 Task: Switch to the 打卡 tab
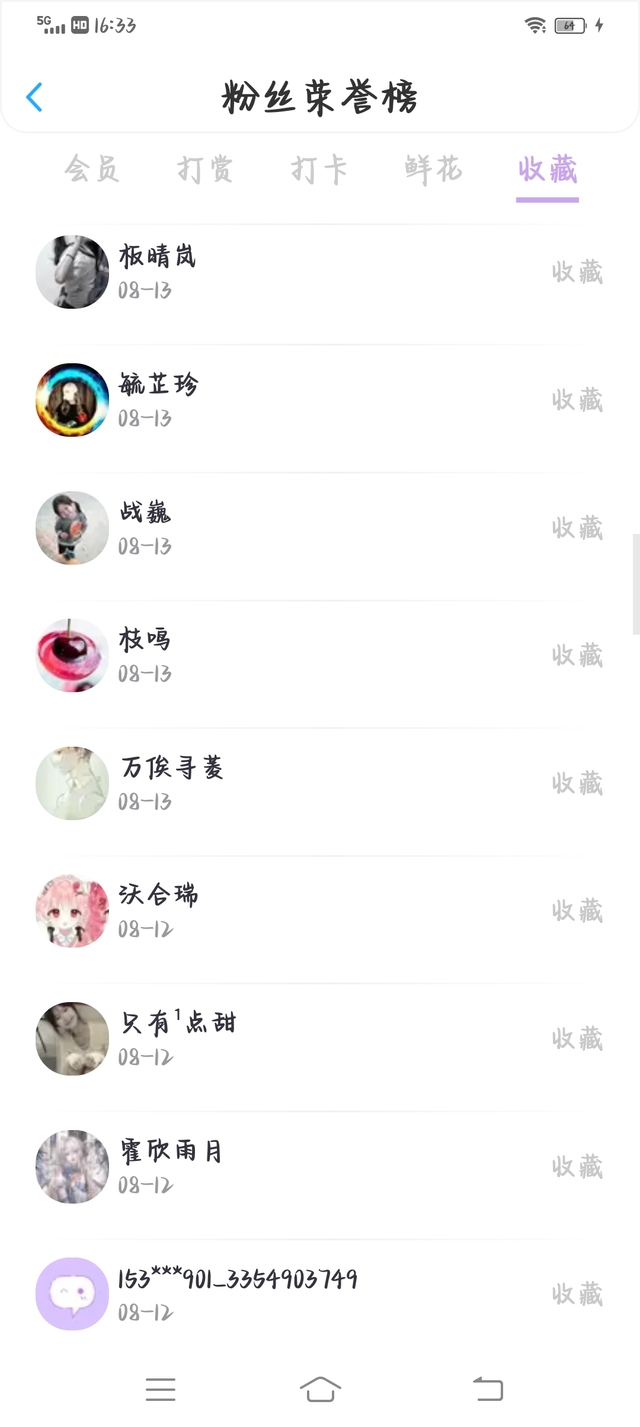(x=319, y=169)
